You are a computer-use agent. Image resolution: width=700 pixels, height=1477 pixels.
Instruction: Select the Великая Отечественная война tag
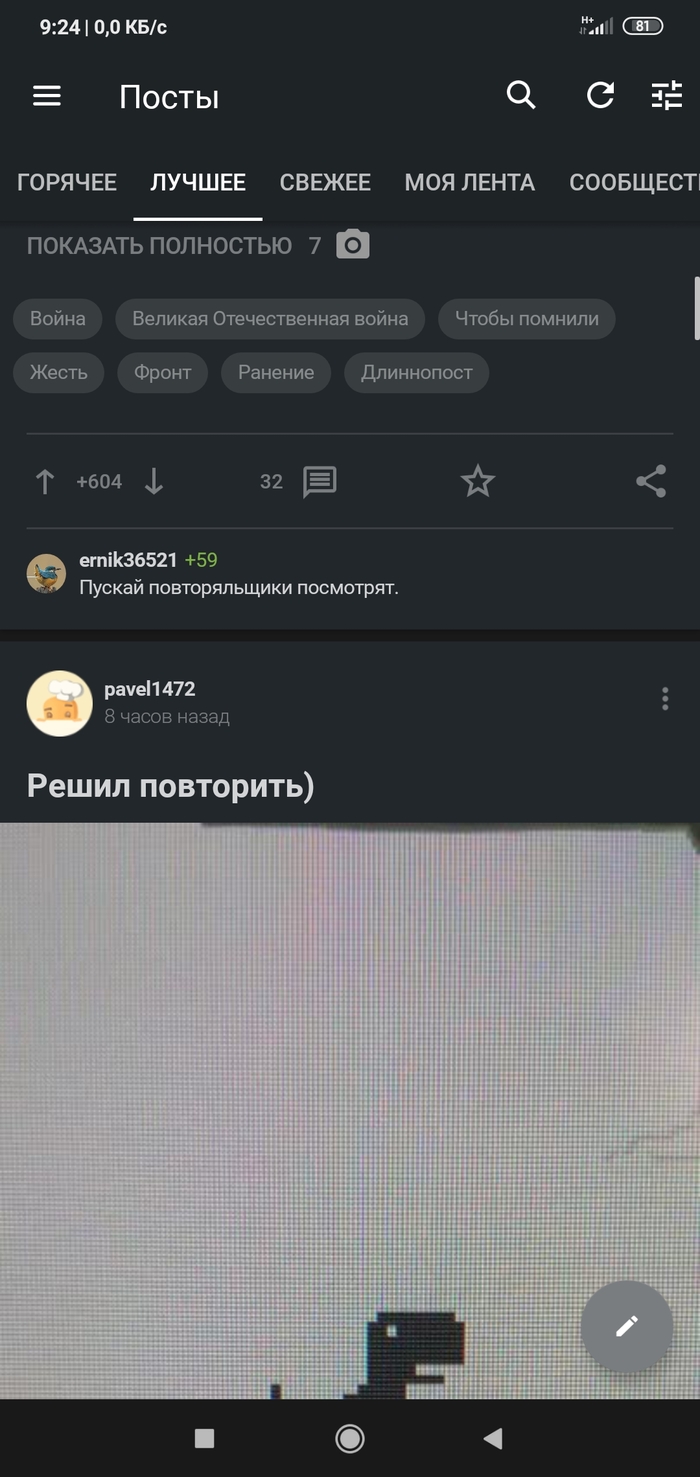(270, 319)
